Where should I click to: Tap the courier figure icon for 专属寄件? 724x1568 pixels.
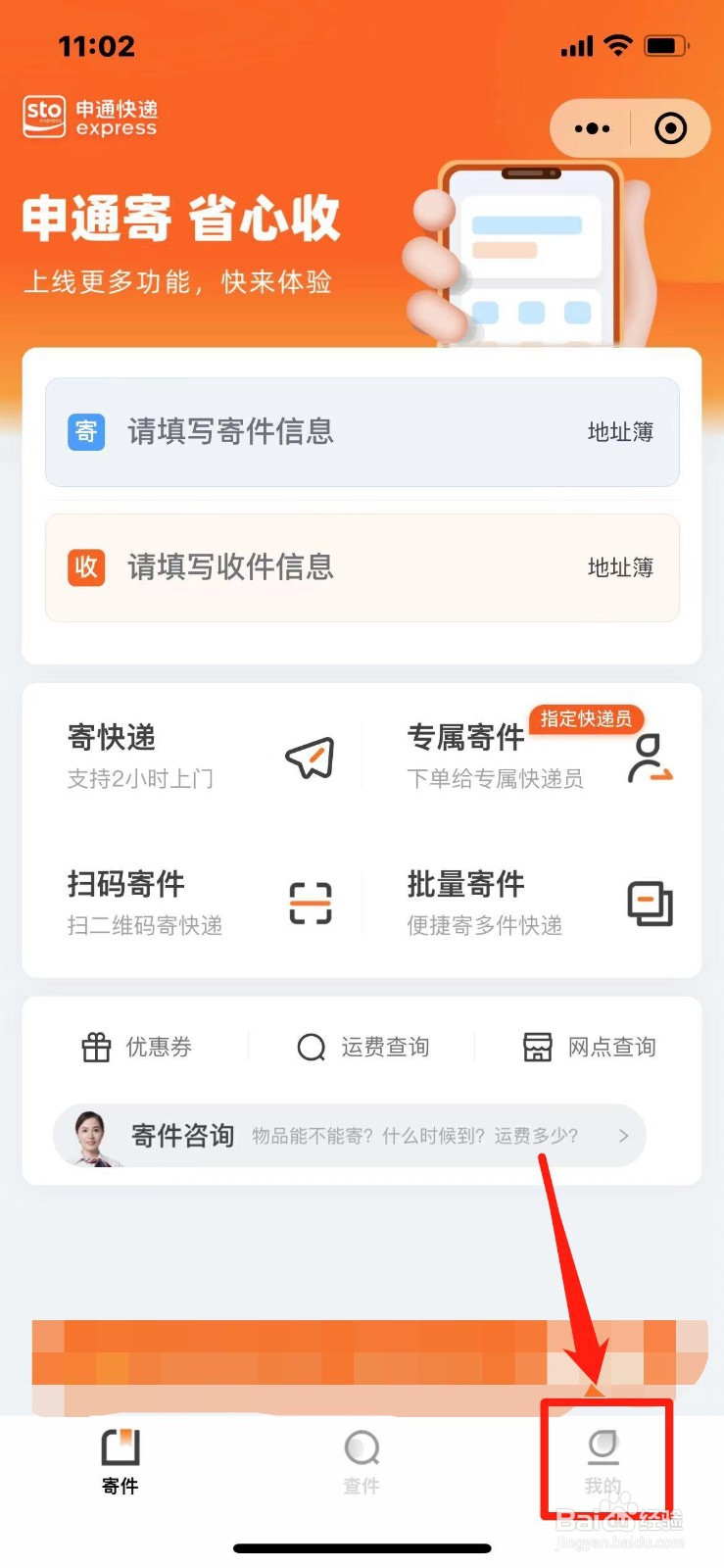pyautogui.click(x=650, y=759)
